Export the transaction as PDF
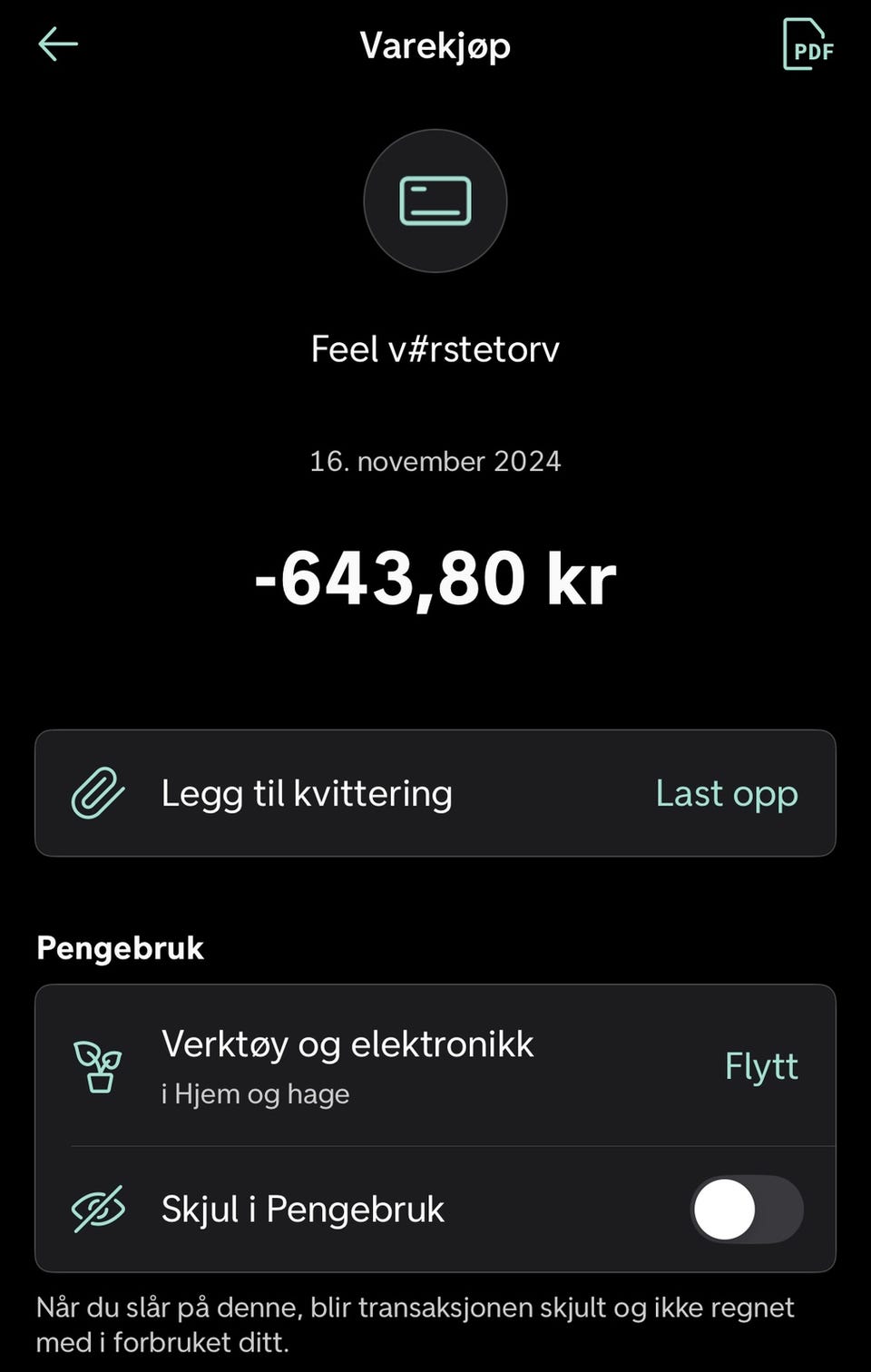871x1372 pixels. pos(807,44)
